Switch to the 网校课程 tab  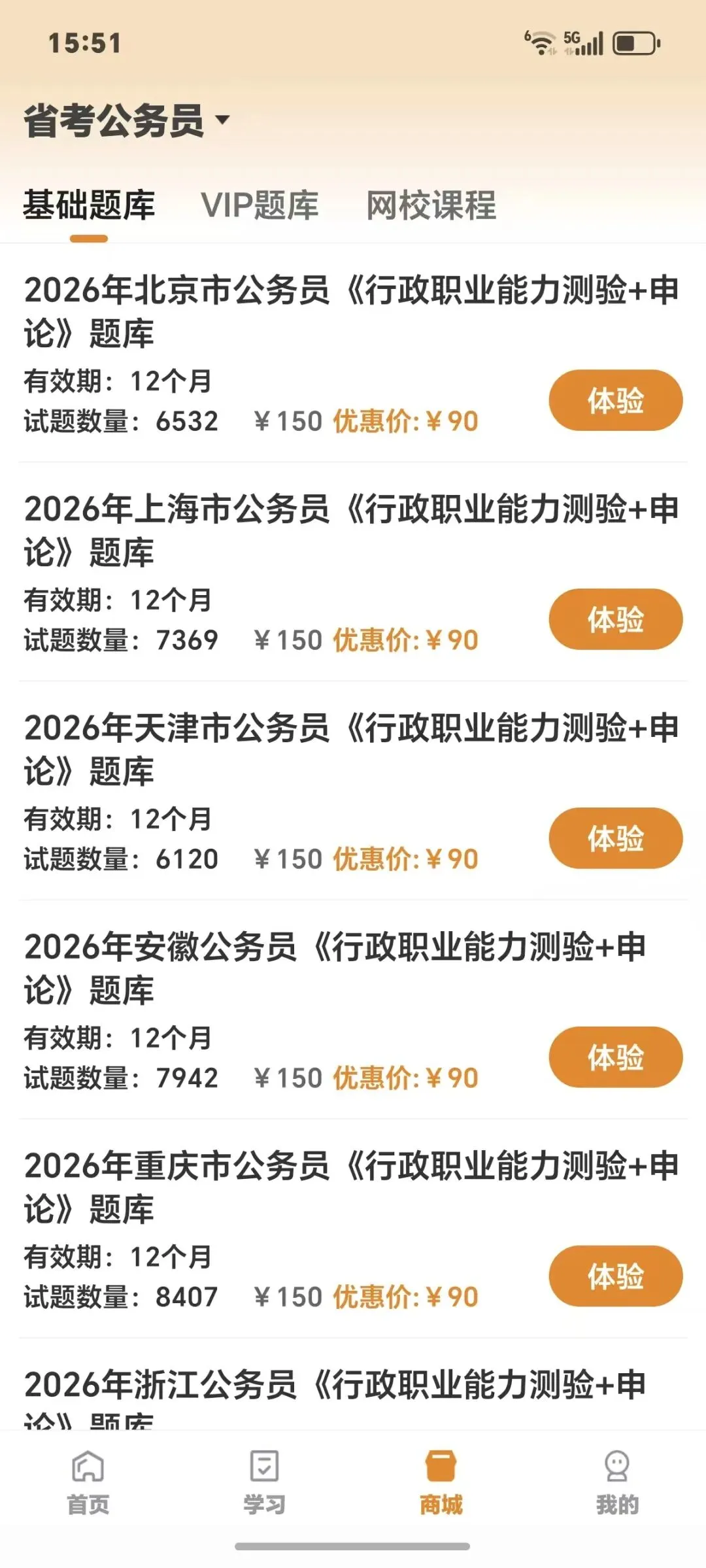(431, 205)
